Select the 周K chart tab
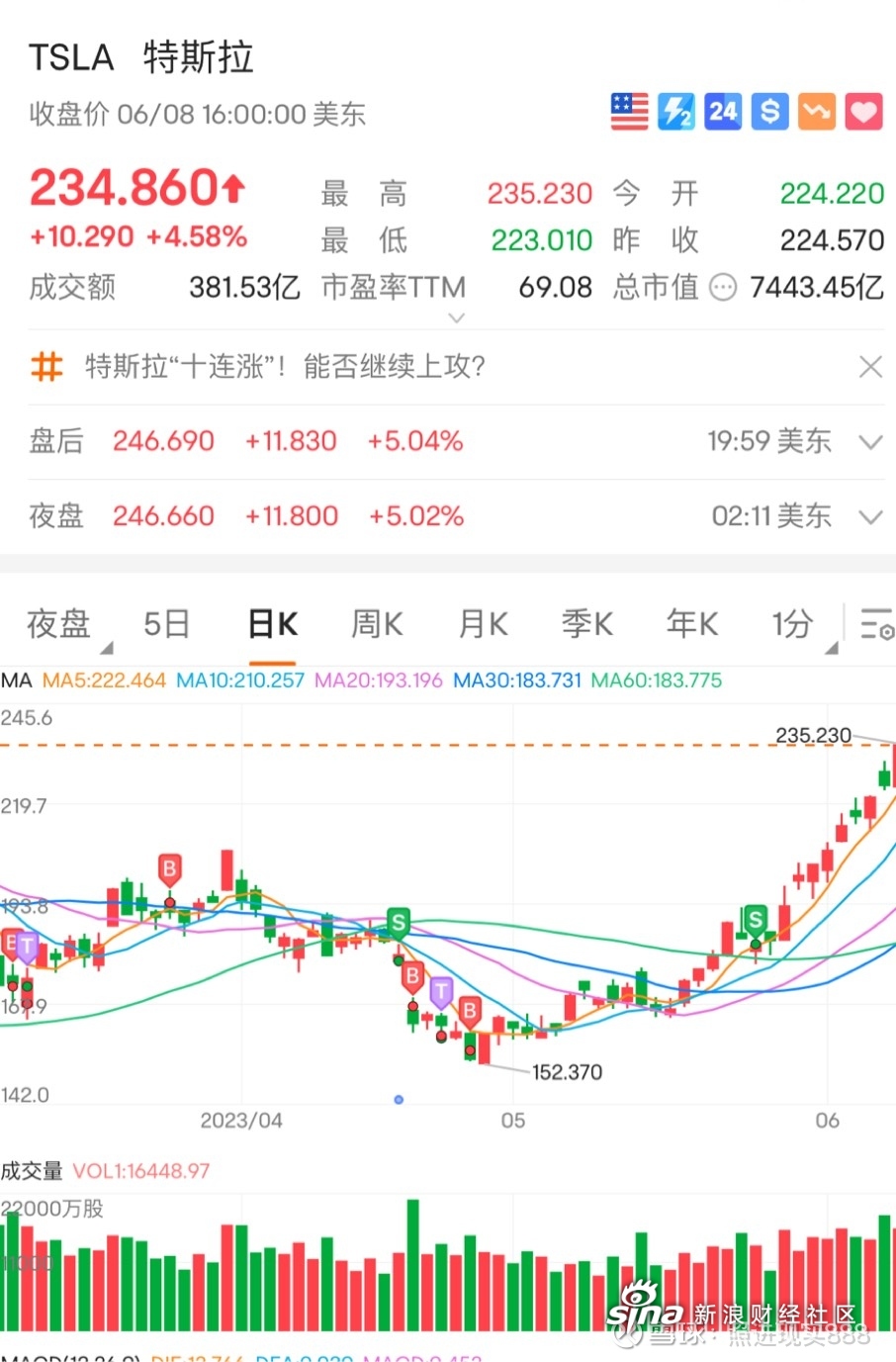This screenshot has width=896, height=1362. (x=377, y=624)
